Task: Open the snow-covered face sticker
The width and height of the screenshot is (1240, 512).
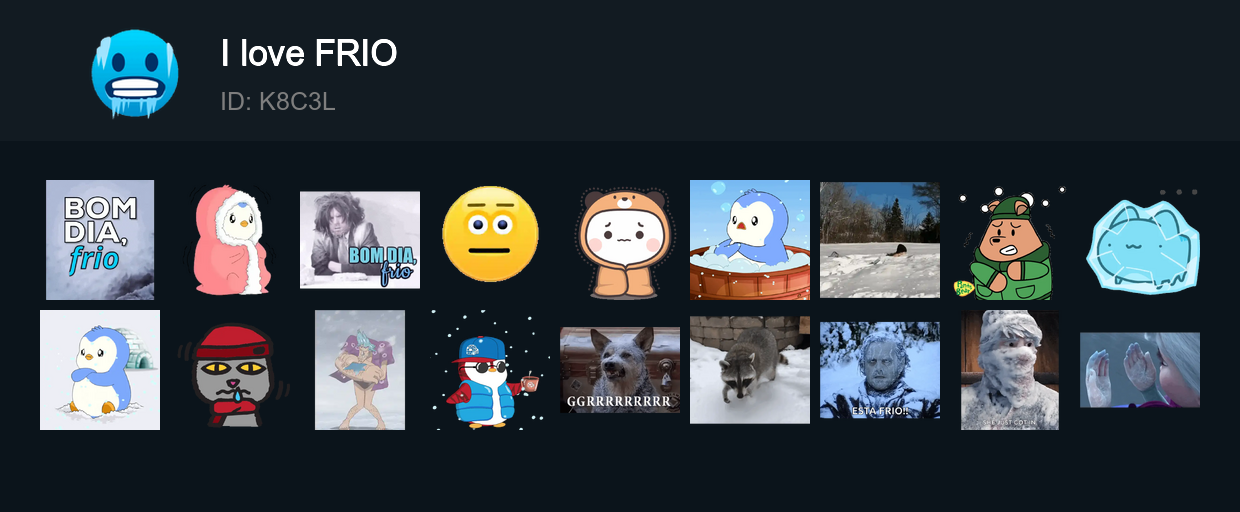Action: coord(1010,370)
